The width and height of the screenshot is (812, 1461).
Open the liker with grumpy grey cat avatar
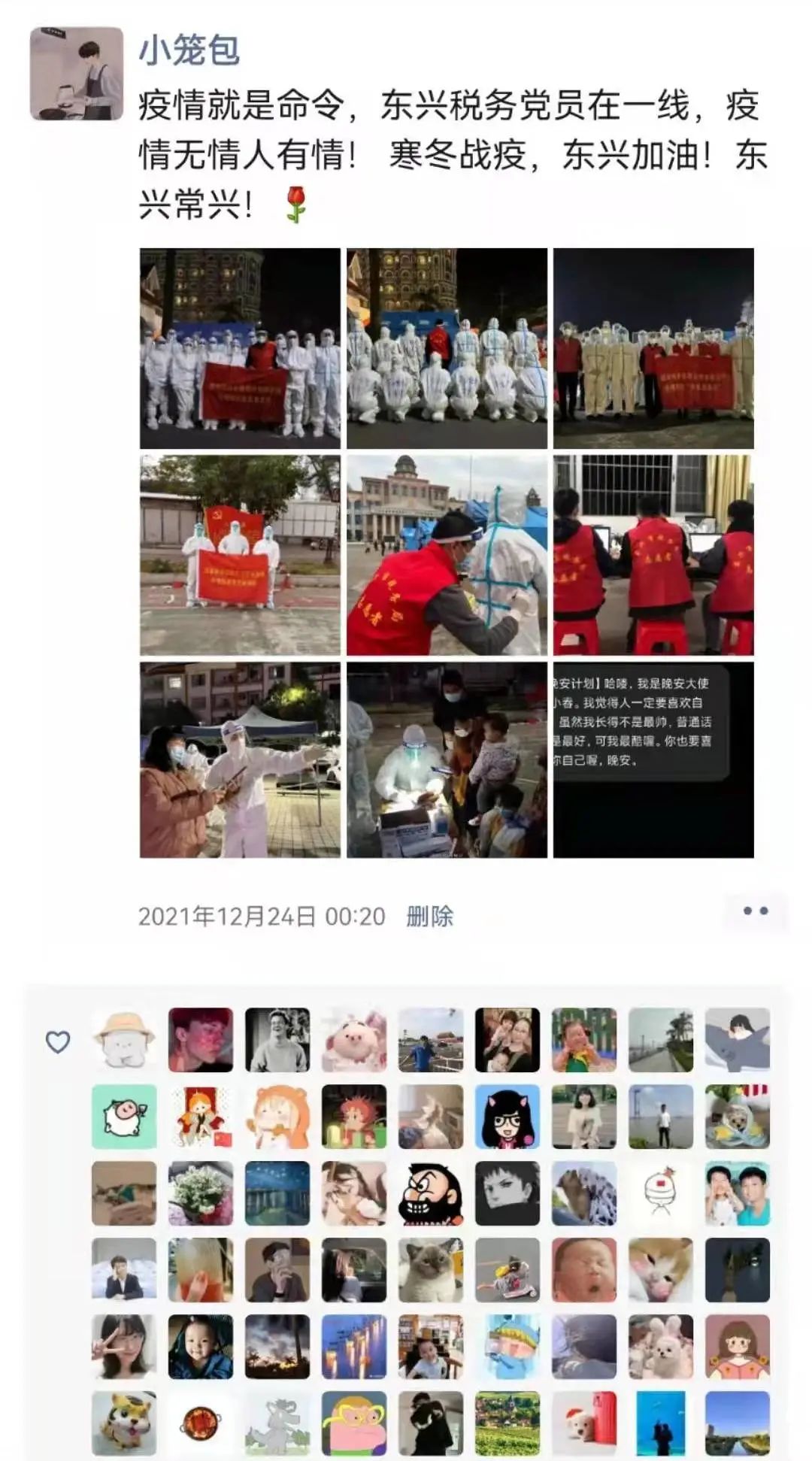(x=431, y=1270)
